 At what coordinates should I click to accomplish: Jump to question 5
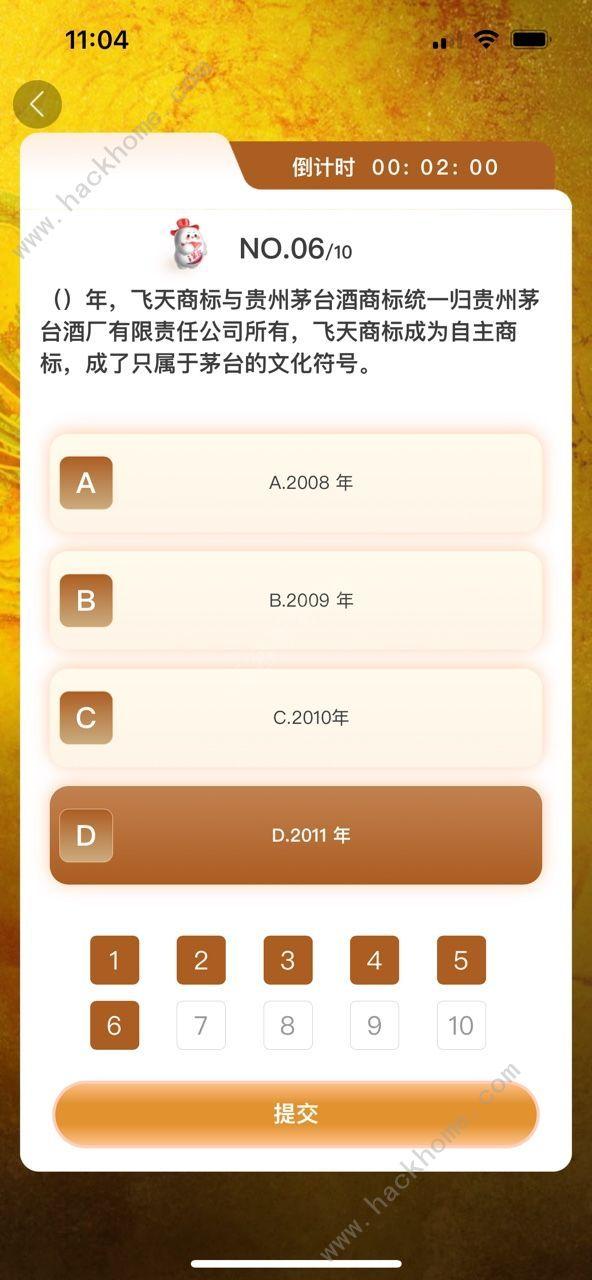461,961
